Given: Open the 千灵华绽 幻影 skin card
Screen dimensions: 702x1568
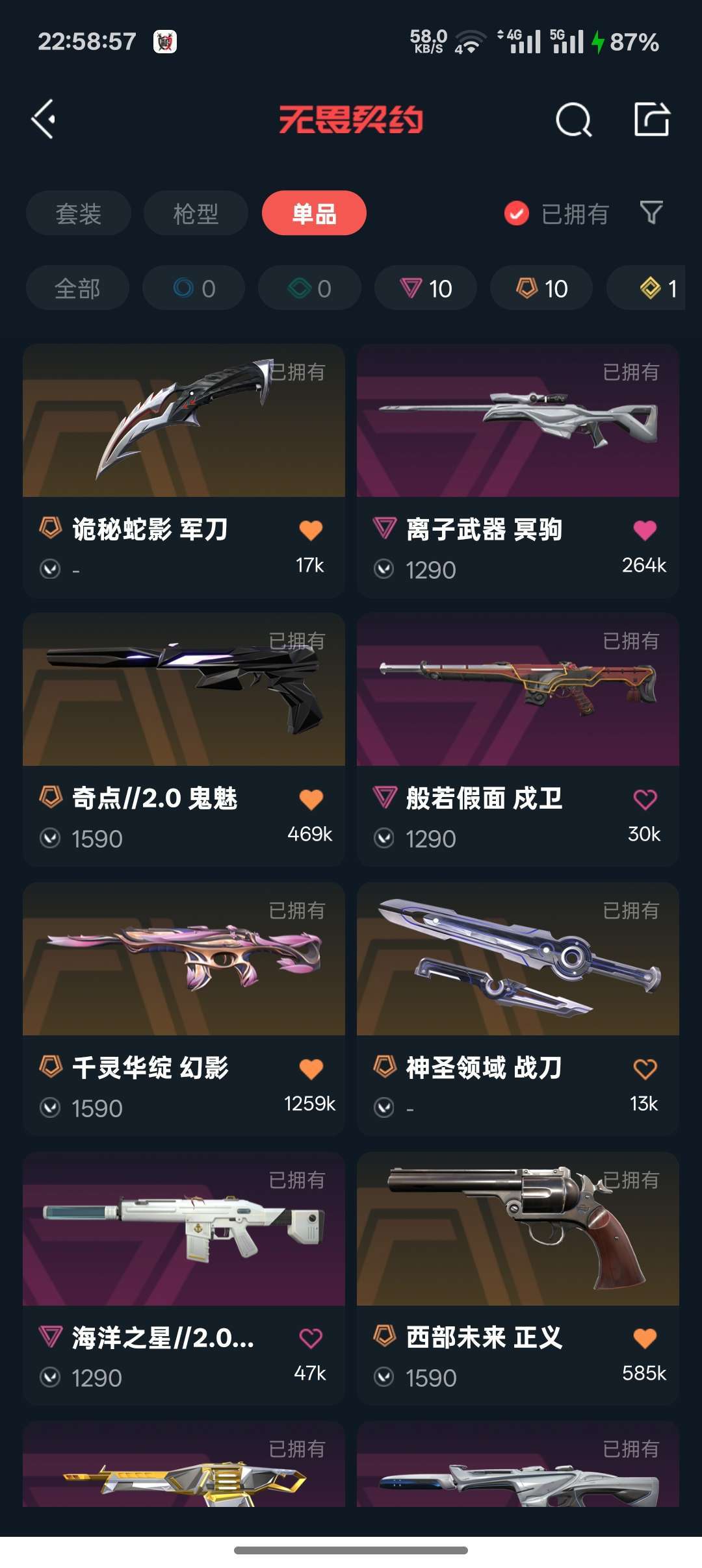Looking at the screenshot, I should (x=184, y=1009).
